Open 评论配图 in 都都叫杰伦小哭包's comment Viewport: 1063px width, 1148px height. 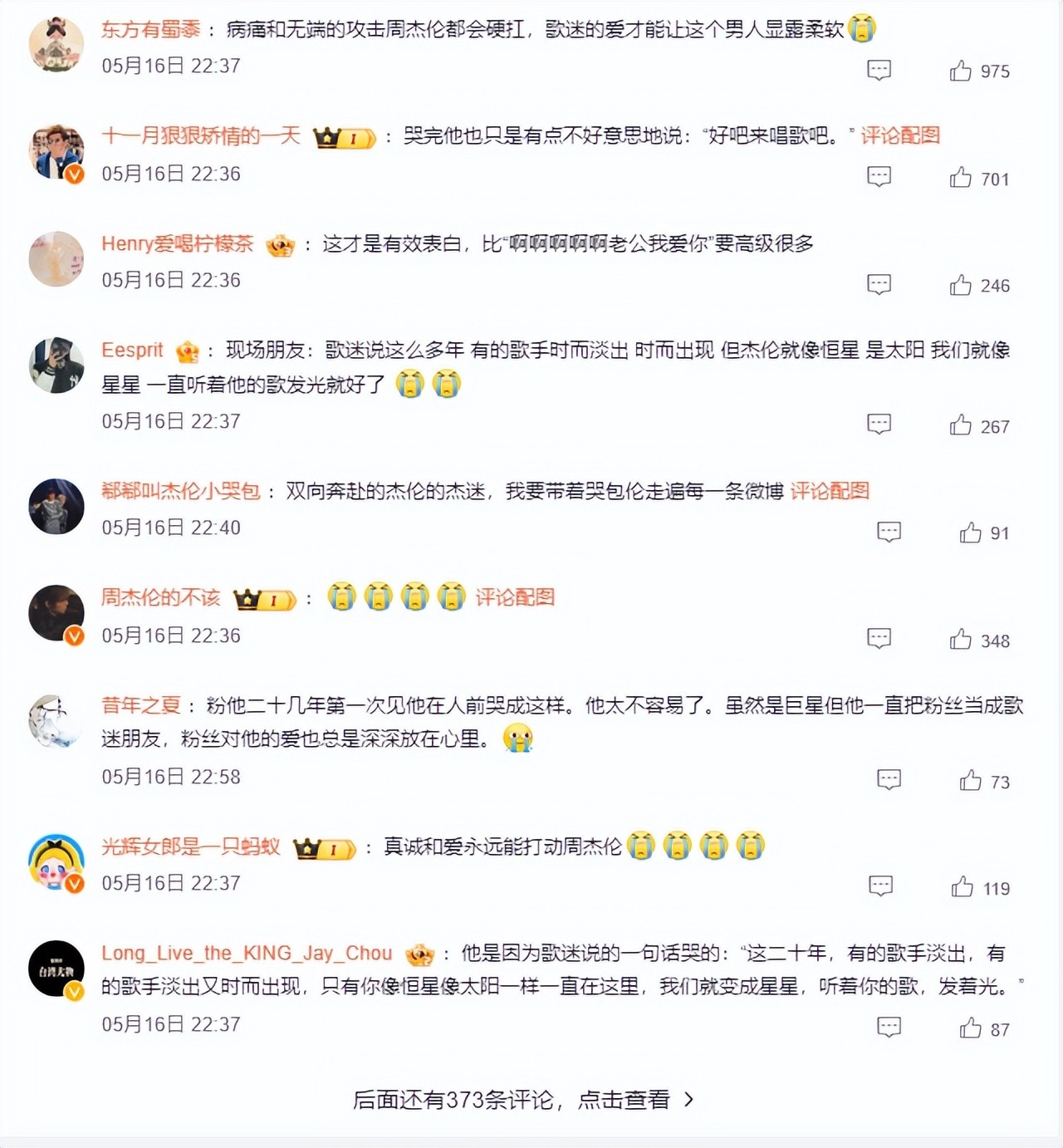830,491
